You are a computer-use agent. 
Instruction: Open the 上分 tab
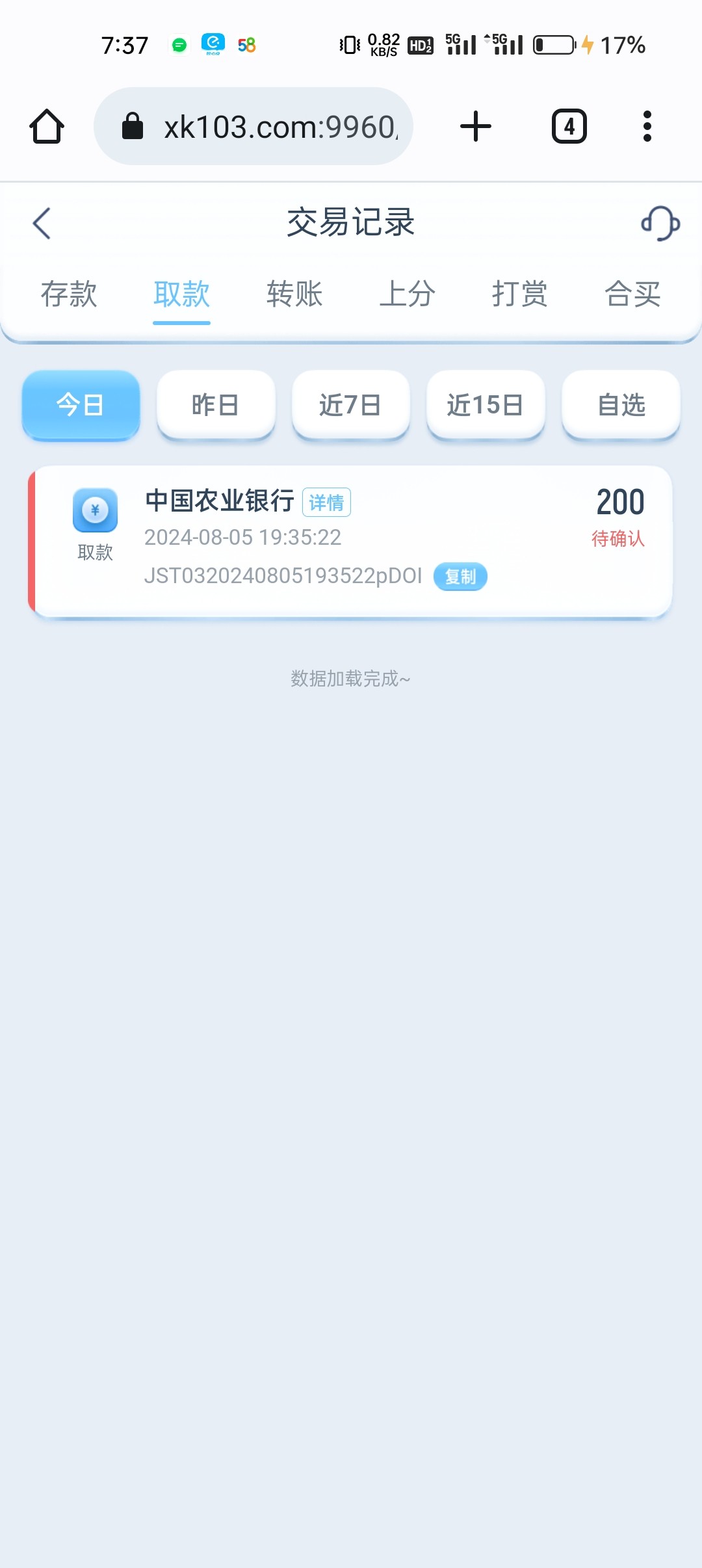(407, 294)
